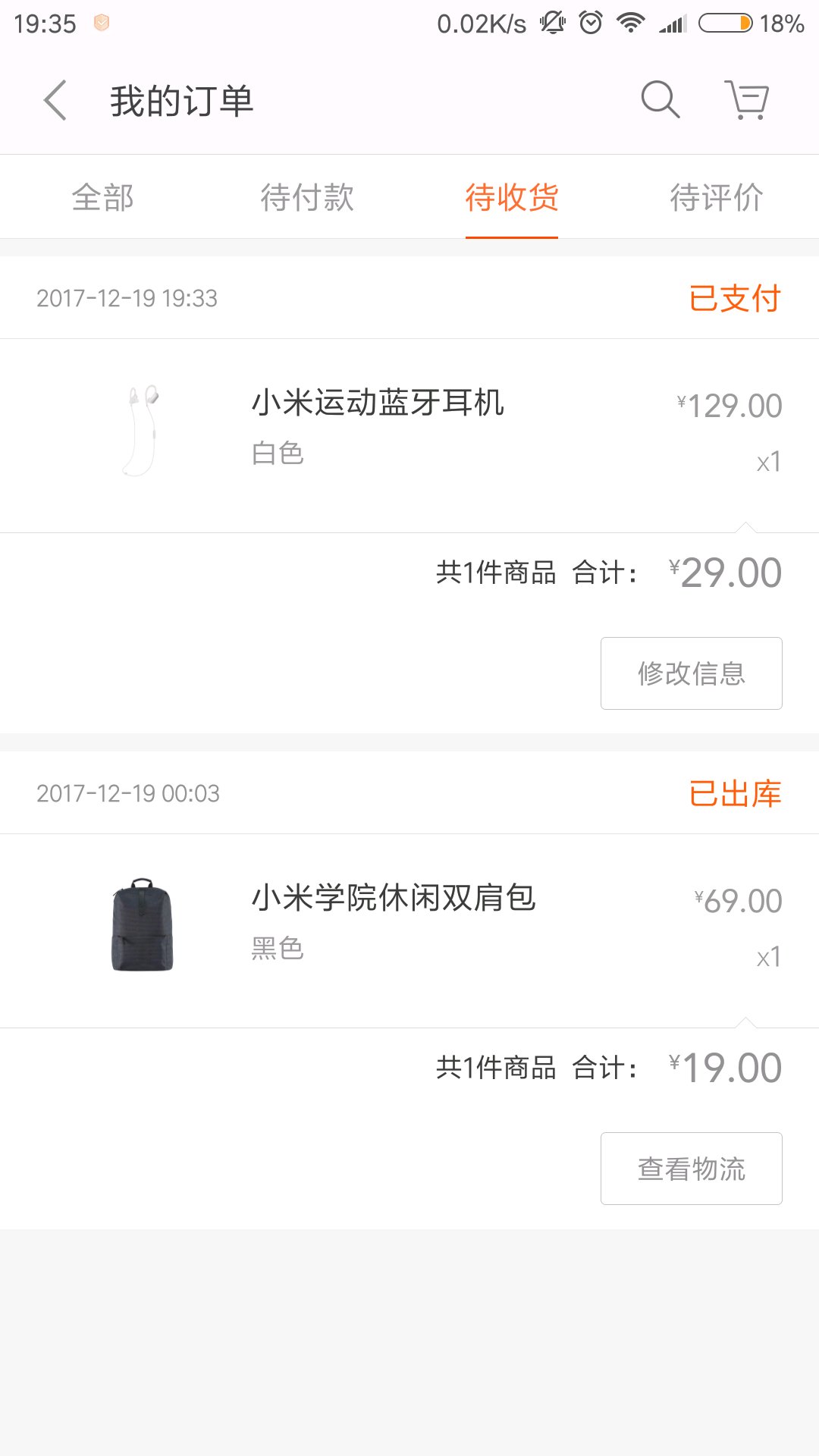Tap 修改信息 button
Image resolution: width=819 pixels, height=1456 pixels.
(691, 673)
